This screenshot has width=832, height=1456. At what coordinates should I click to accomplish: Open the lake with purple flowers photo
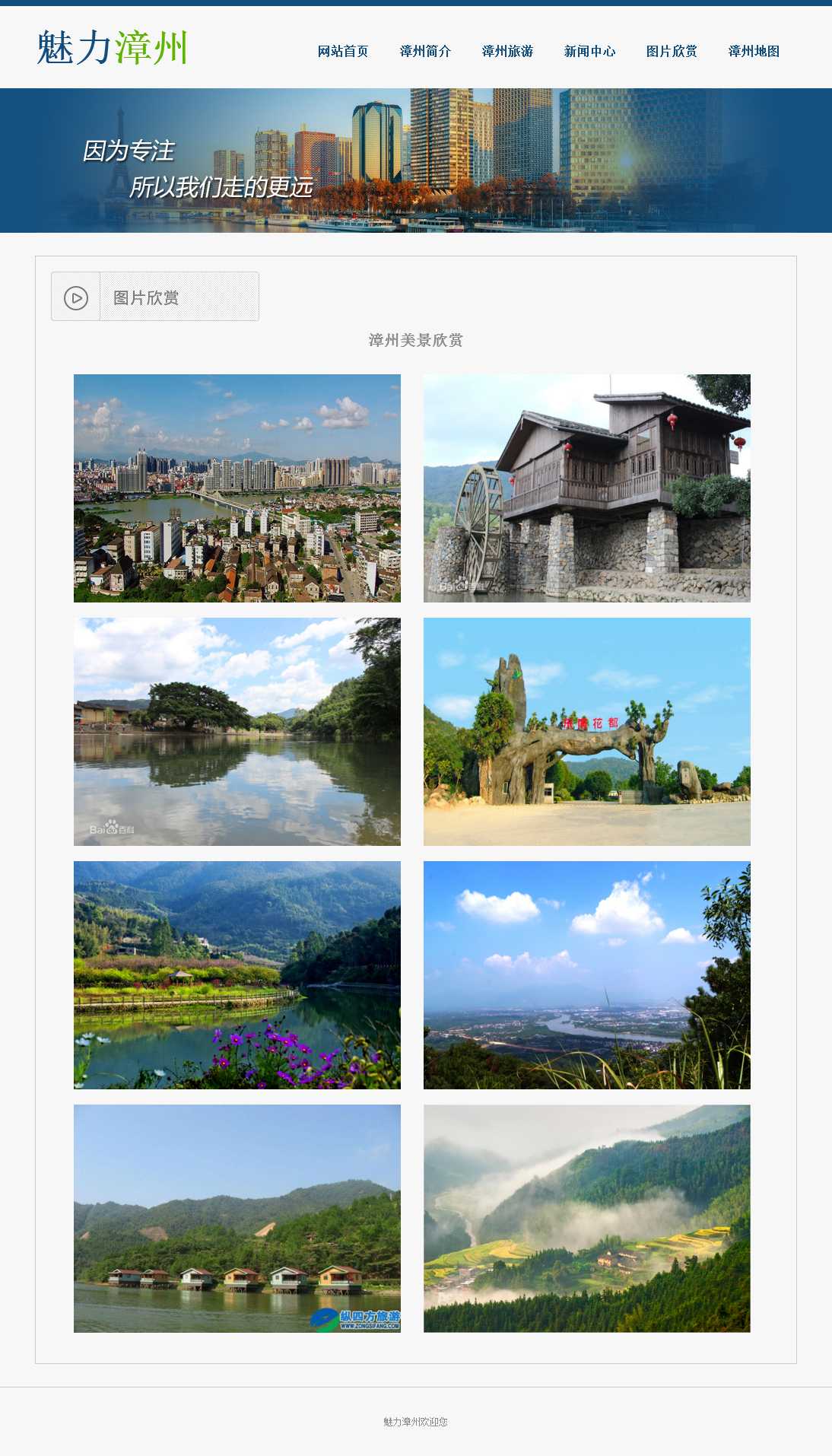(237, 975)
